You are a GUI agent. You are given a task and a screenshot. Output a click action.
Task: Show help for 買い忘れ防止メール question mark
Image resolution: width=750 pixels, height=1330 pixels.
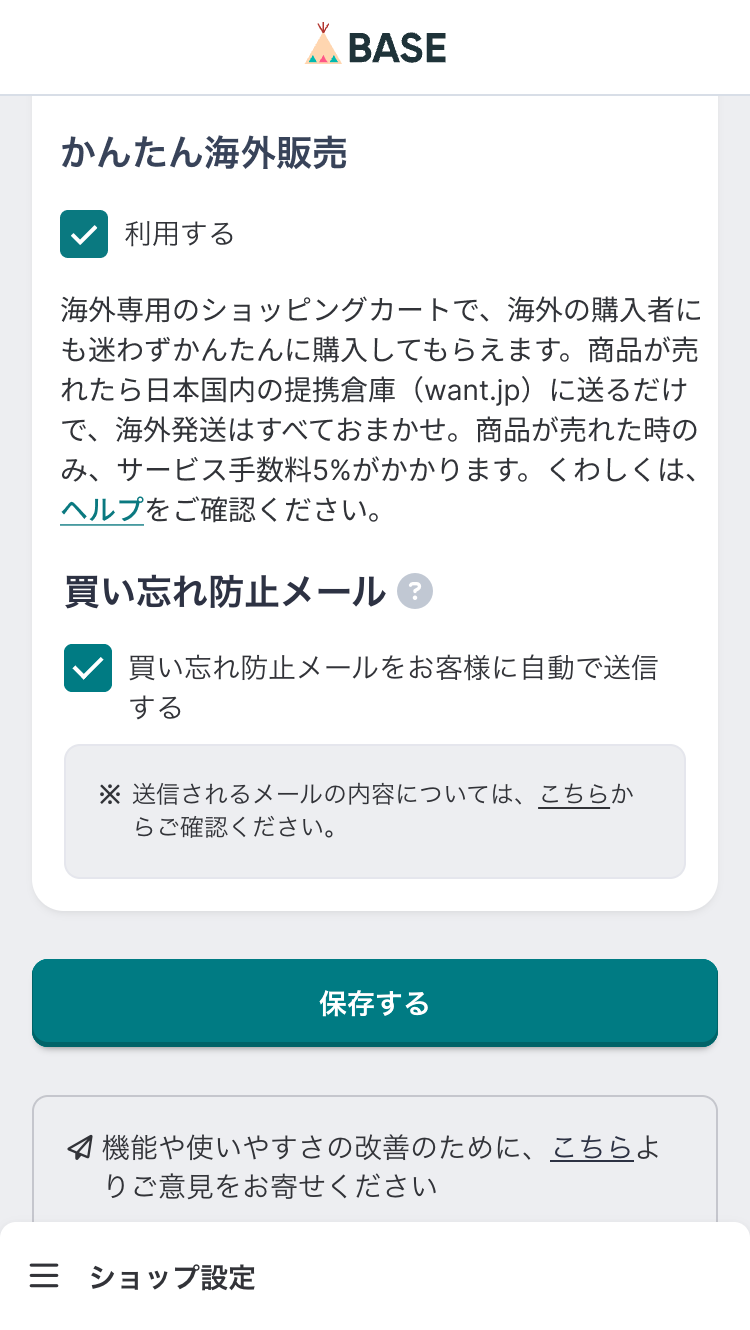414,591
